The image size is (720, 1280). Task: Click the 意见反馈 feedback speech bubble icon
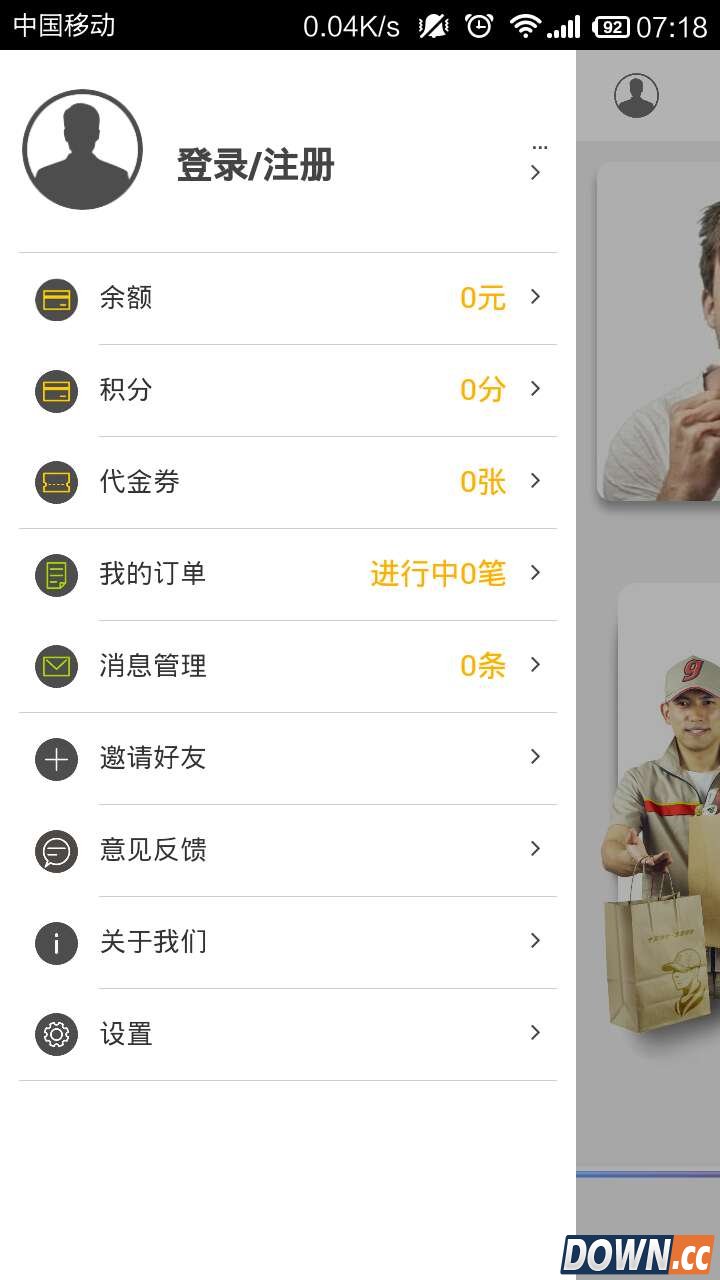(56, 850)
